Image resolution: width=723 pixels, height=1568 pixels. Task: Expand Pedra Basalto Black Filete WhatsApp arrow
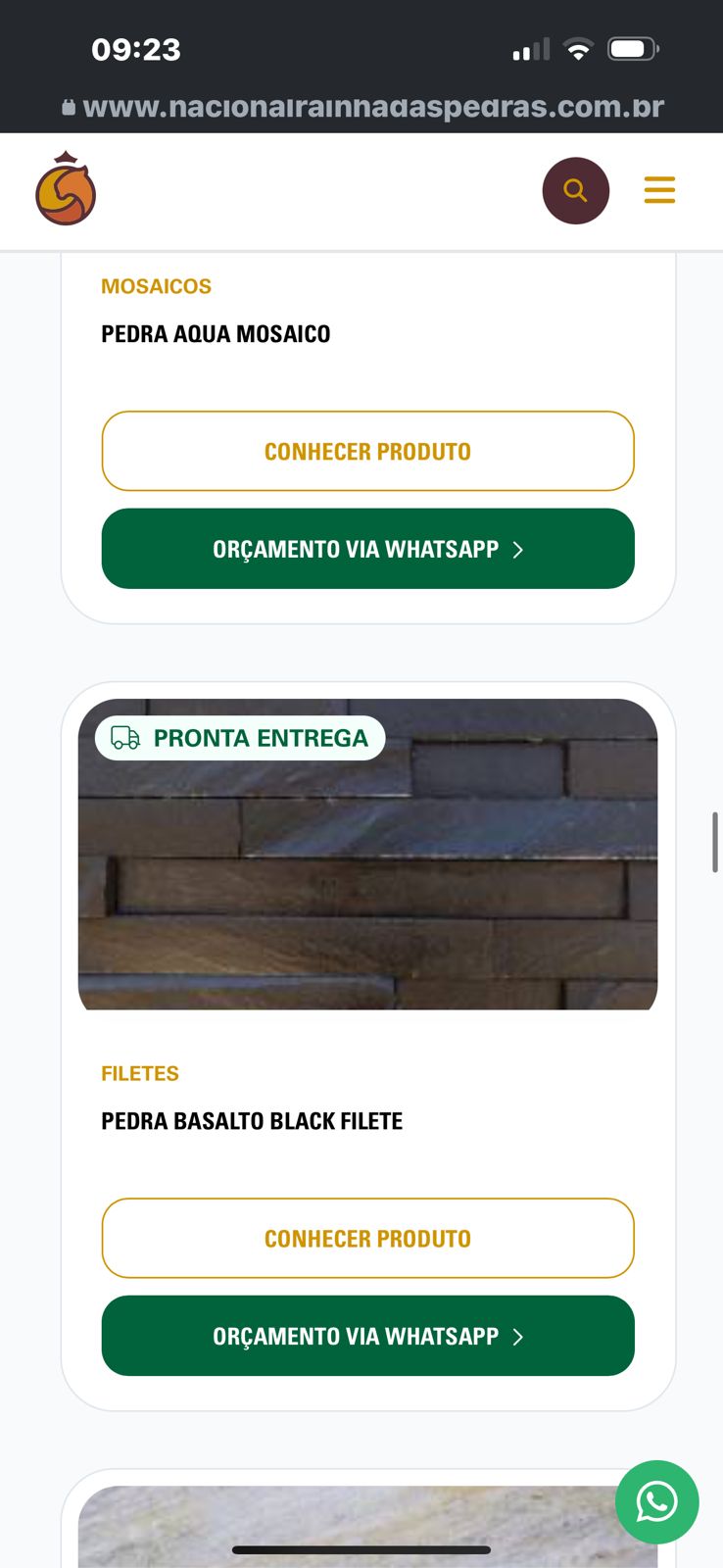coord(518,1336)
